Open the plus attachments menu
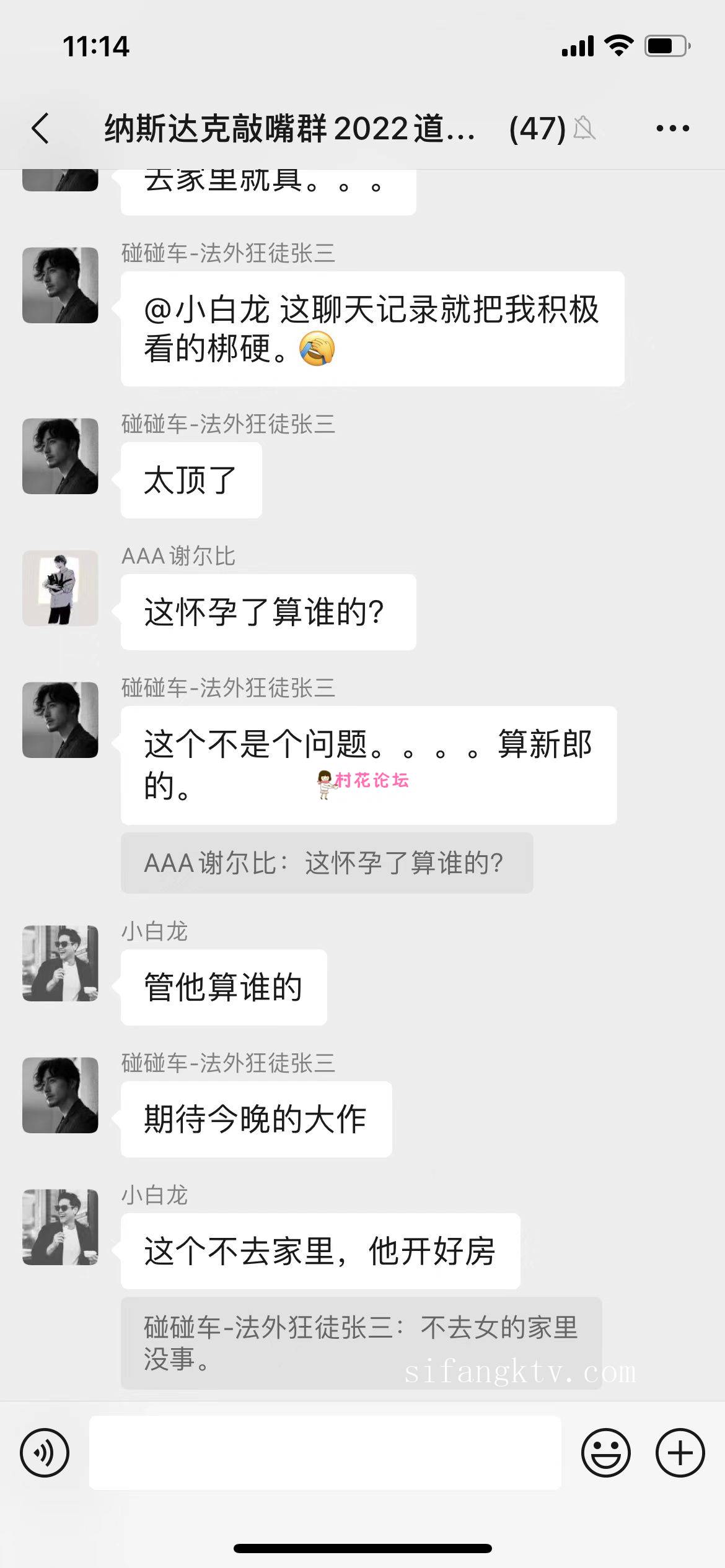The width and height of the screenshot is (725, 1568). click(680, 1452)
